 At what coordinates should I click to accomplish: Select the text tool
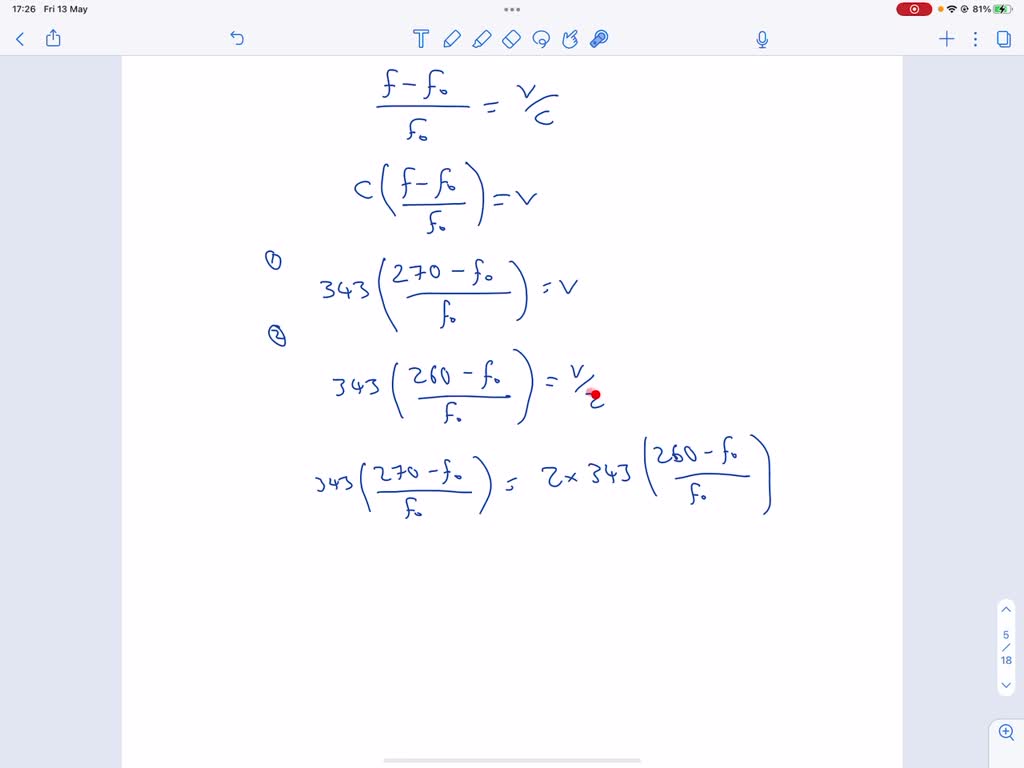click(421, 39)
